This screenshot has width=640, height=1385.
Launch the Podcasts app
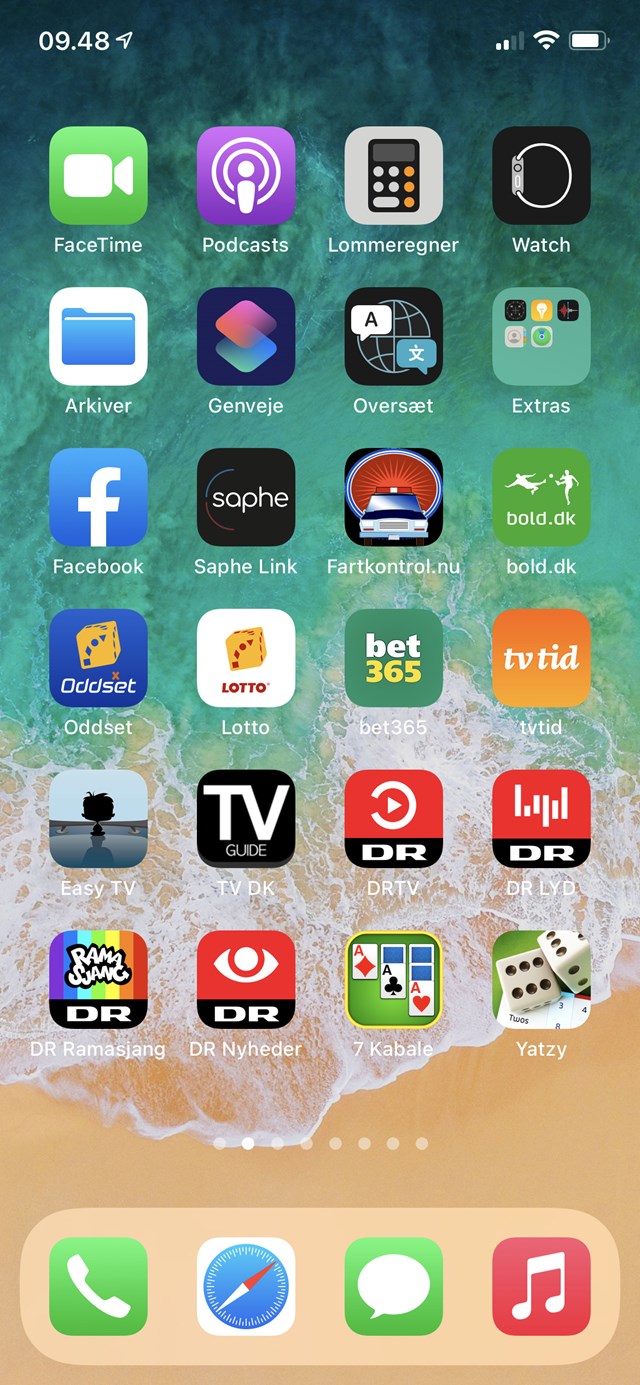246,176
